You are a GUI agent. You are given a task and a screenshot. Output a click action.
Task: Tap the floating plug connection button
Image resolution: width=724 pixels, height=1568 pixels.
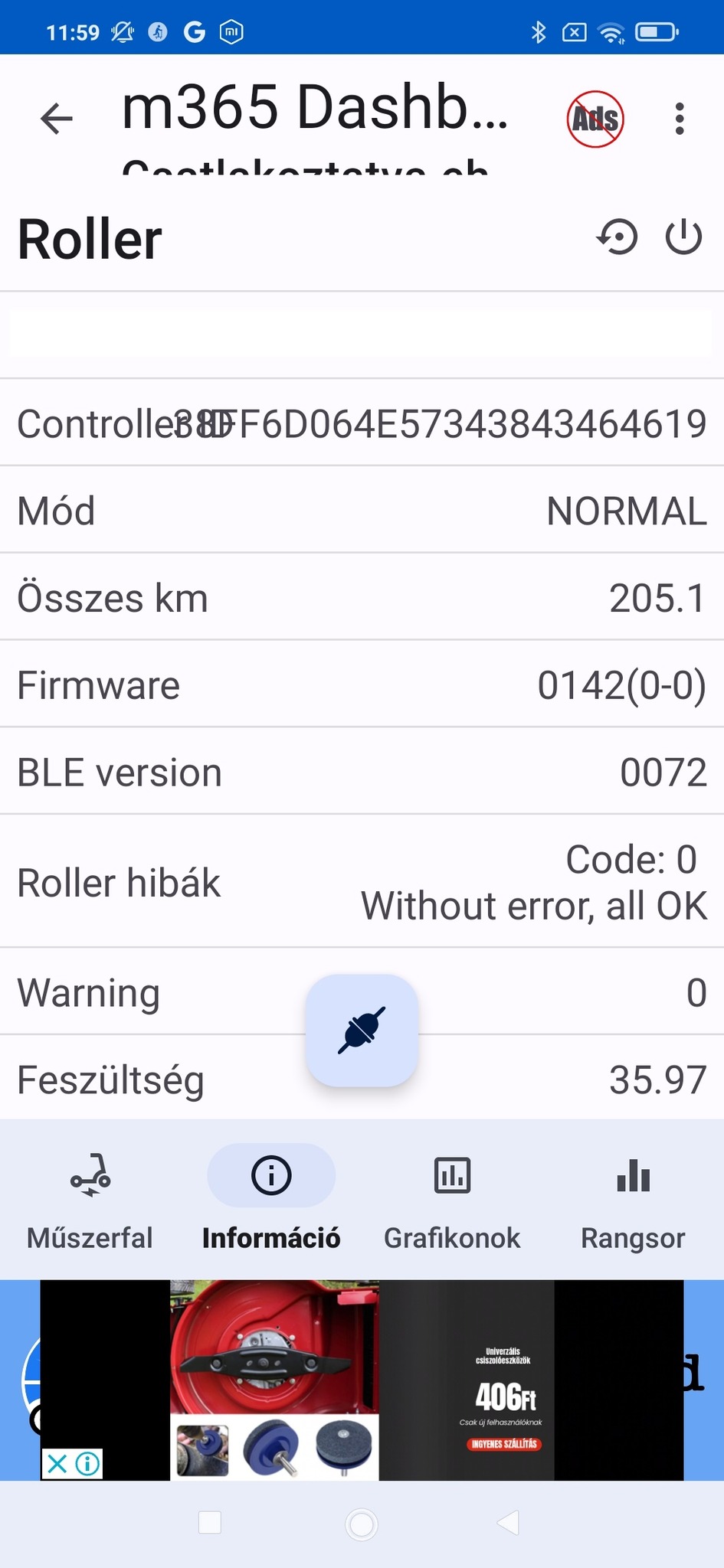pos(362,1031)
